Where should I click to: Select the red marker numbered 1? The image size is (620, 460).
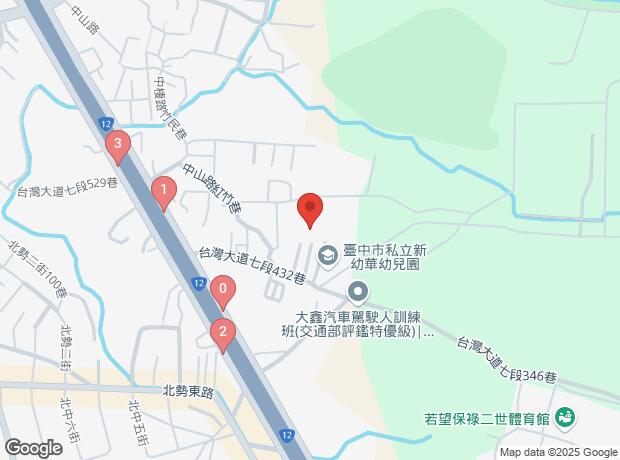164,191
